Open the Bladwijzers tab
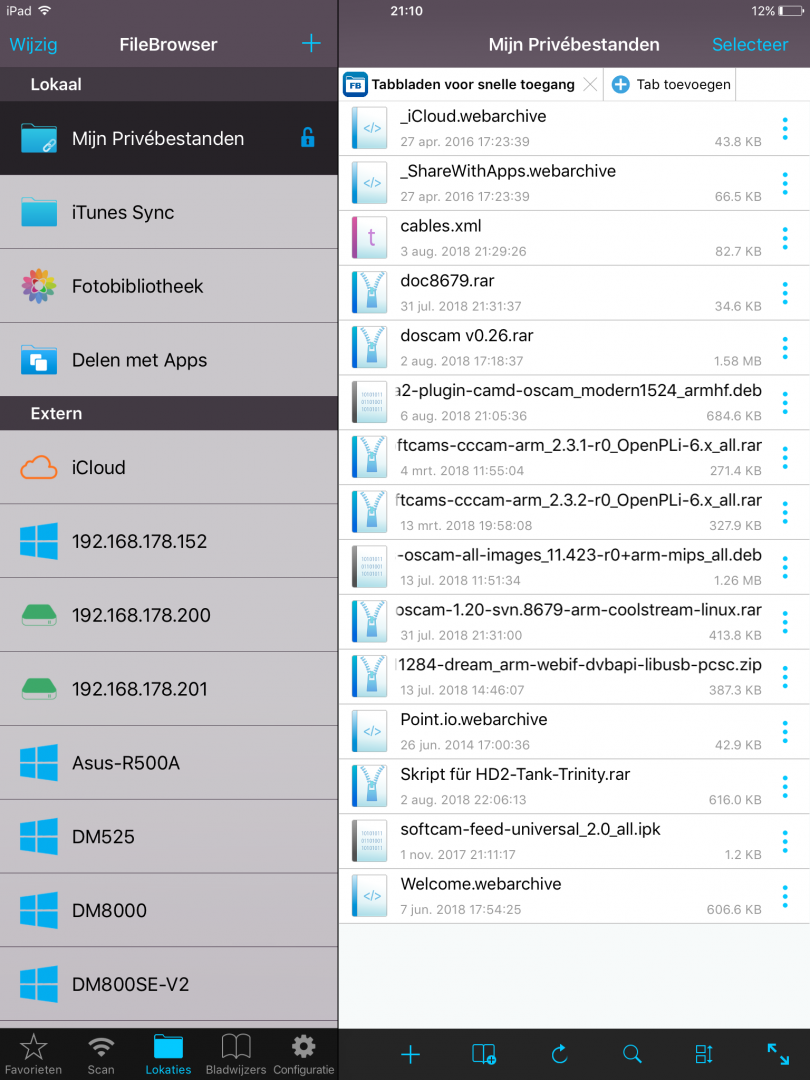The width and height of the screenshot is (810, 1080). tap(236, 1053)
